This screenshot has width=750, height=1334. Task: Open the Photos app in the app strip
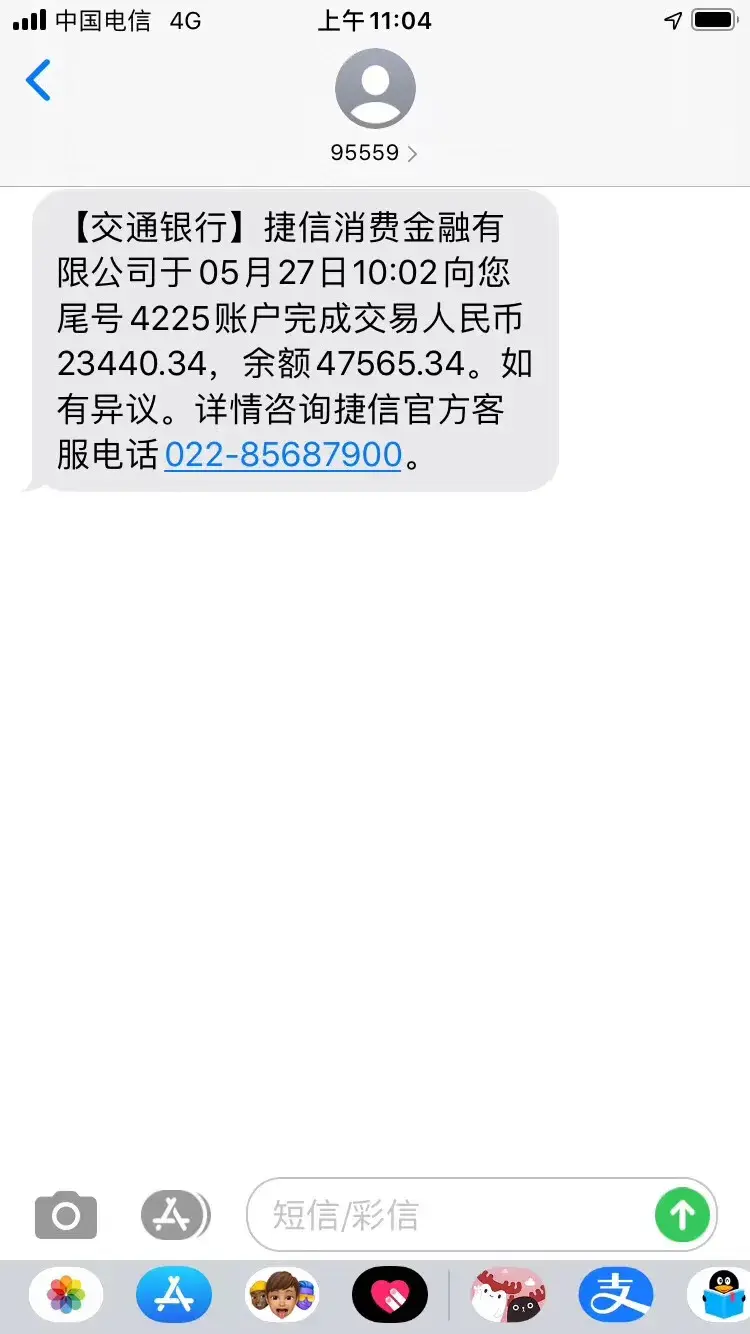point(66,1295)
